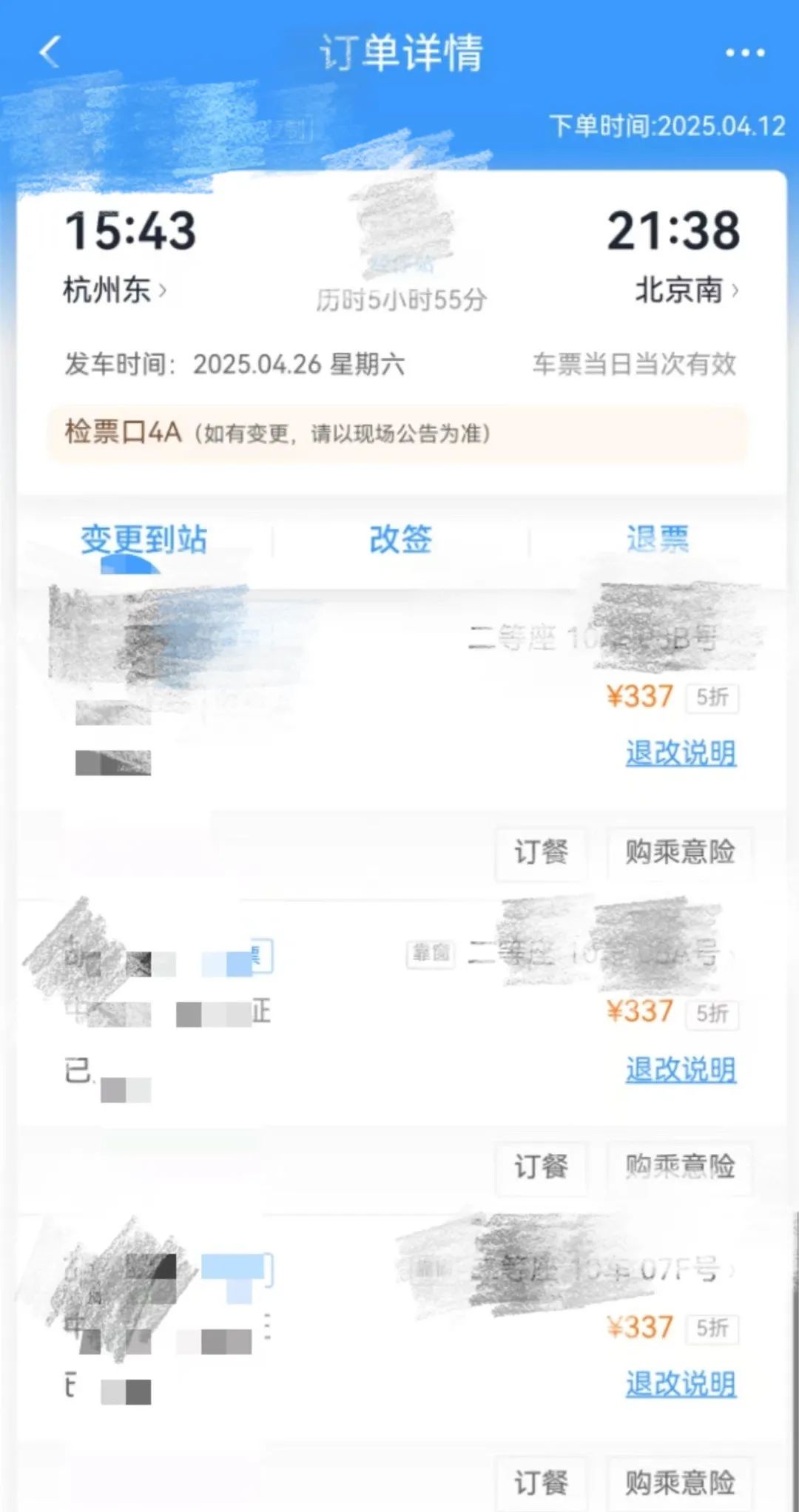Open 北京南 station details

point(686,290)
